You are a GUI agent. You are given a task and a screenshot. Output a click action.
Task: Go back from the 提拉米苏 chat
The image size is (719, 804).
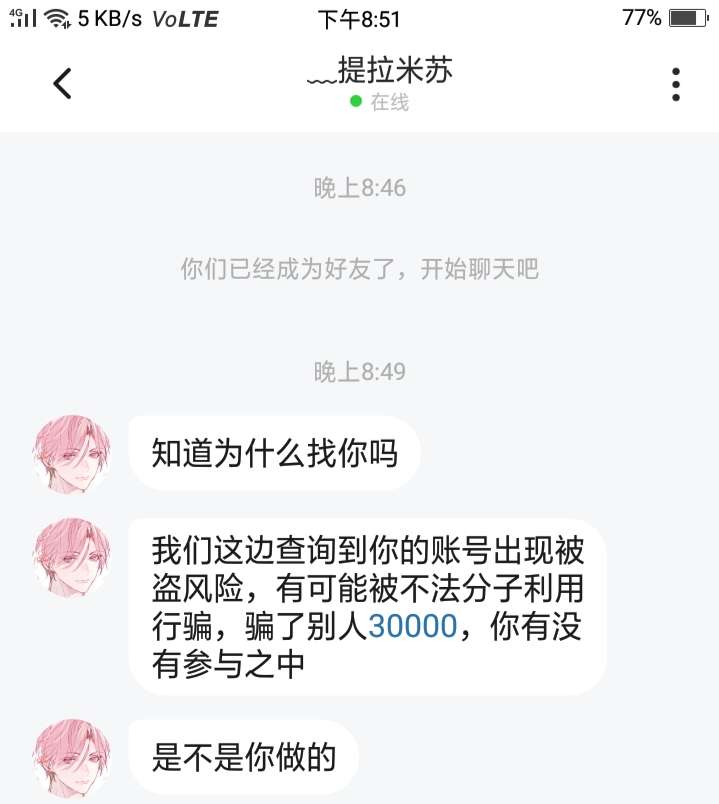tap(63, 84)
